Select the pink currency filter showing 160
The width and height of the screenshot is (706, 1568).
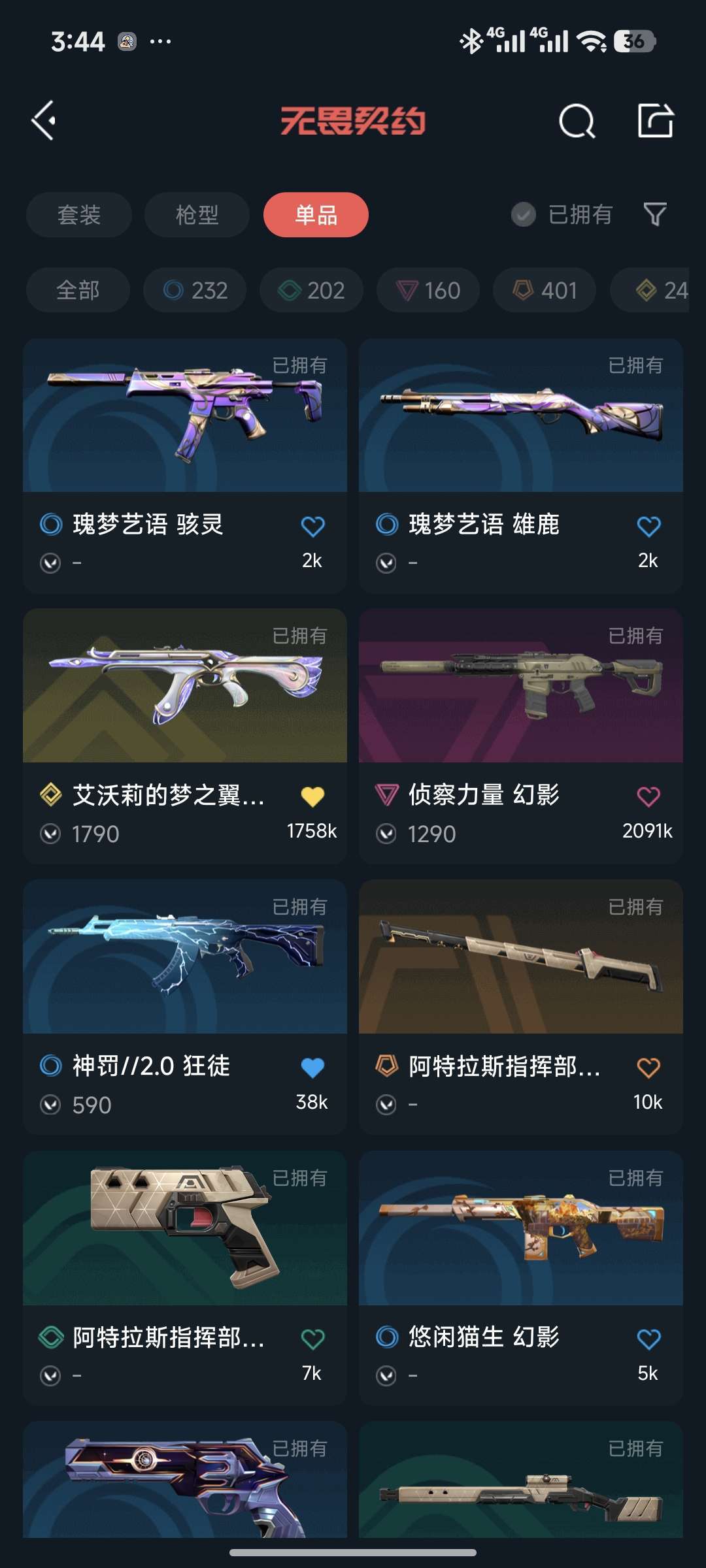point(428,290)
